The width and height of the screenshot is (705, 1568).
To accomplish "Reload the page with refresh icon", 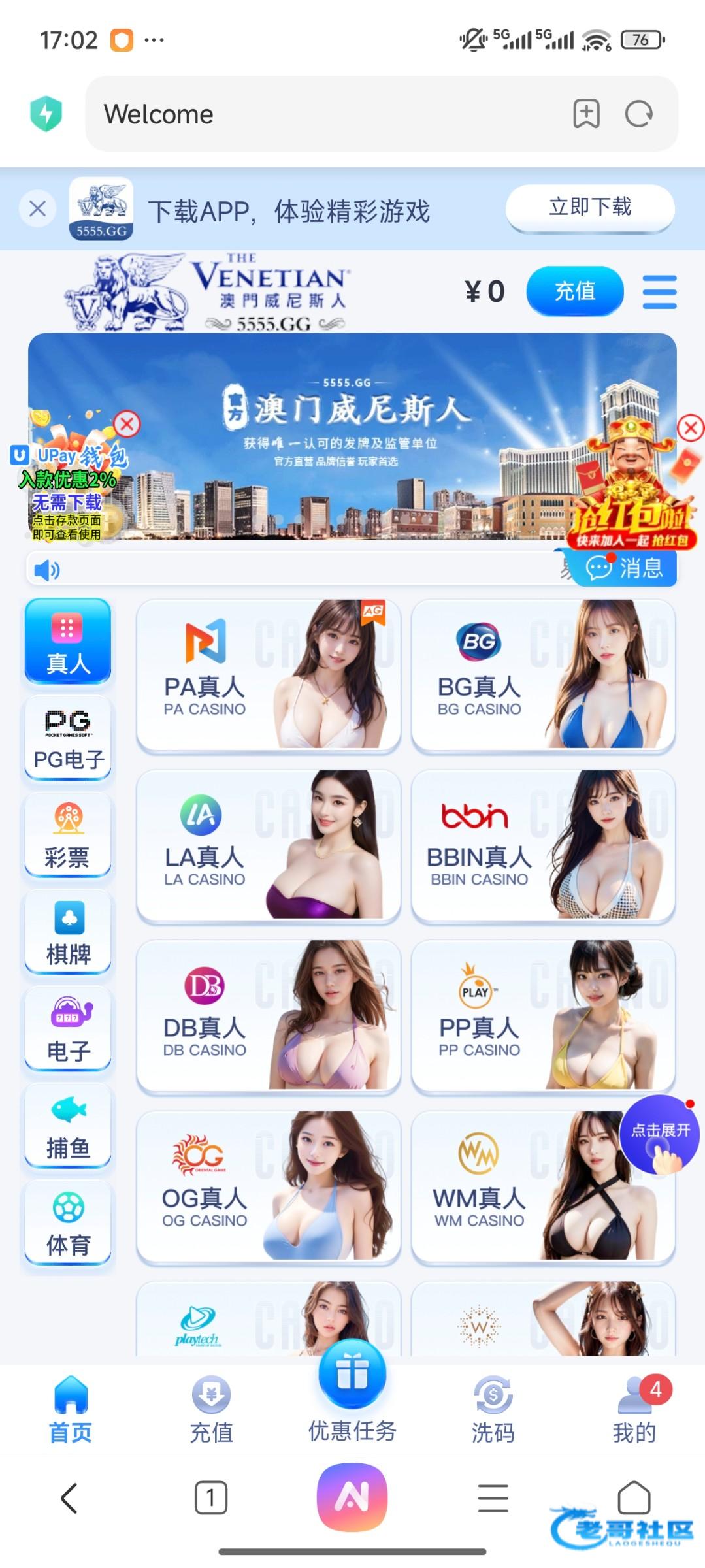I will coord(638,114).
